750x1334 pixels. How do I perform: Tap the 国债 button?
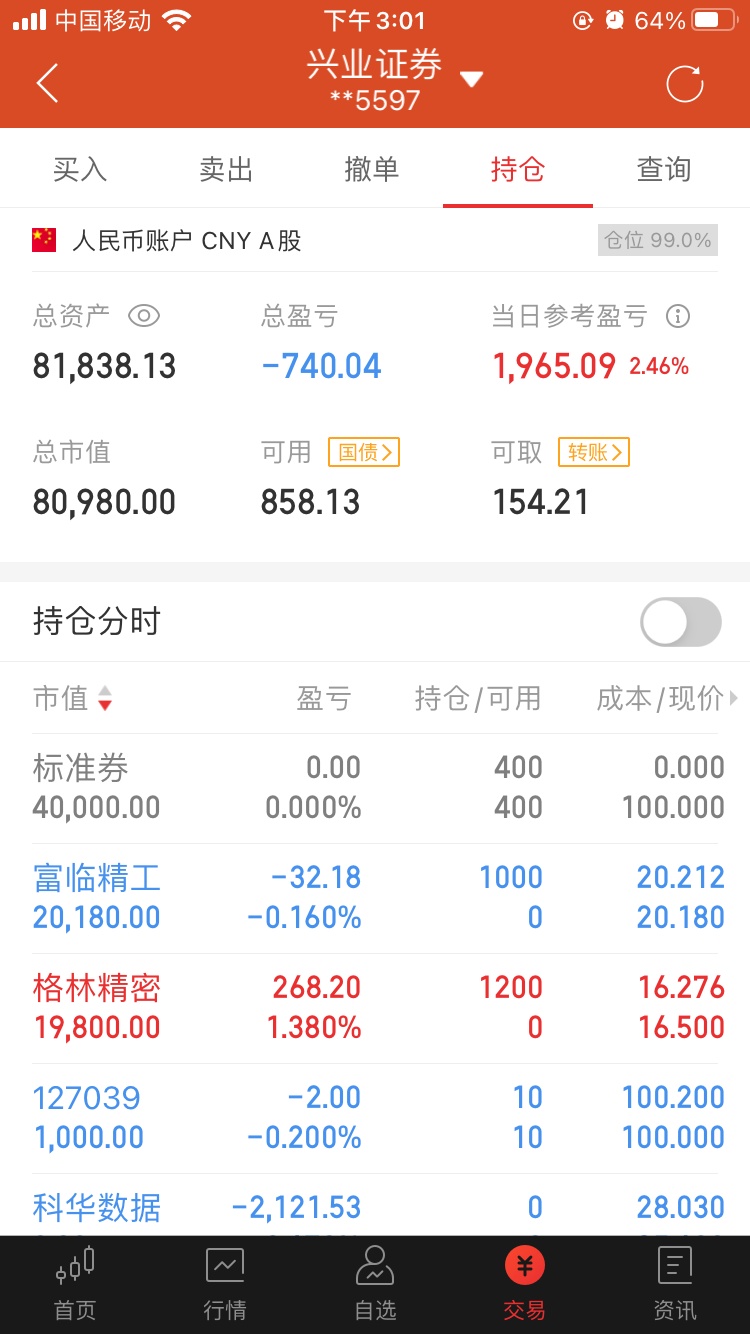[364, 453]
